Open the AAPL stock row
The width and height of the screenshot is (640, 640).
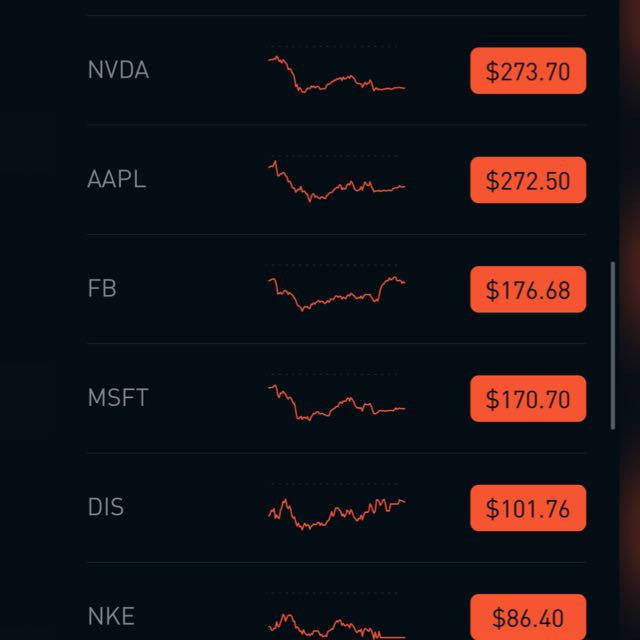click(117, 180)
